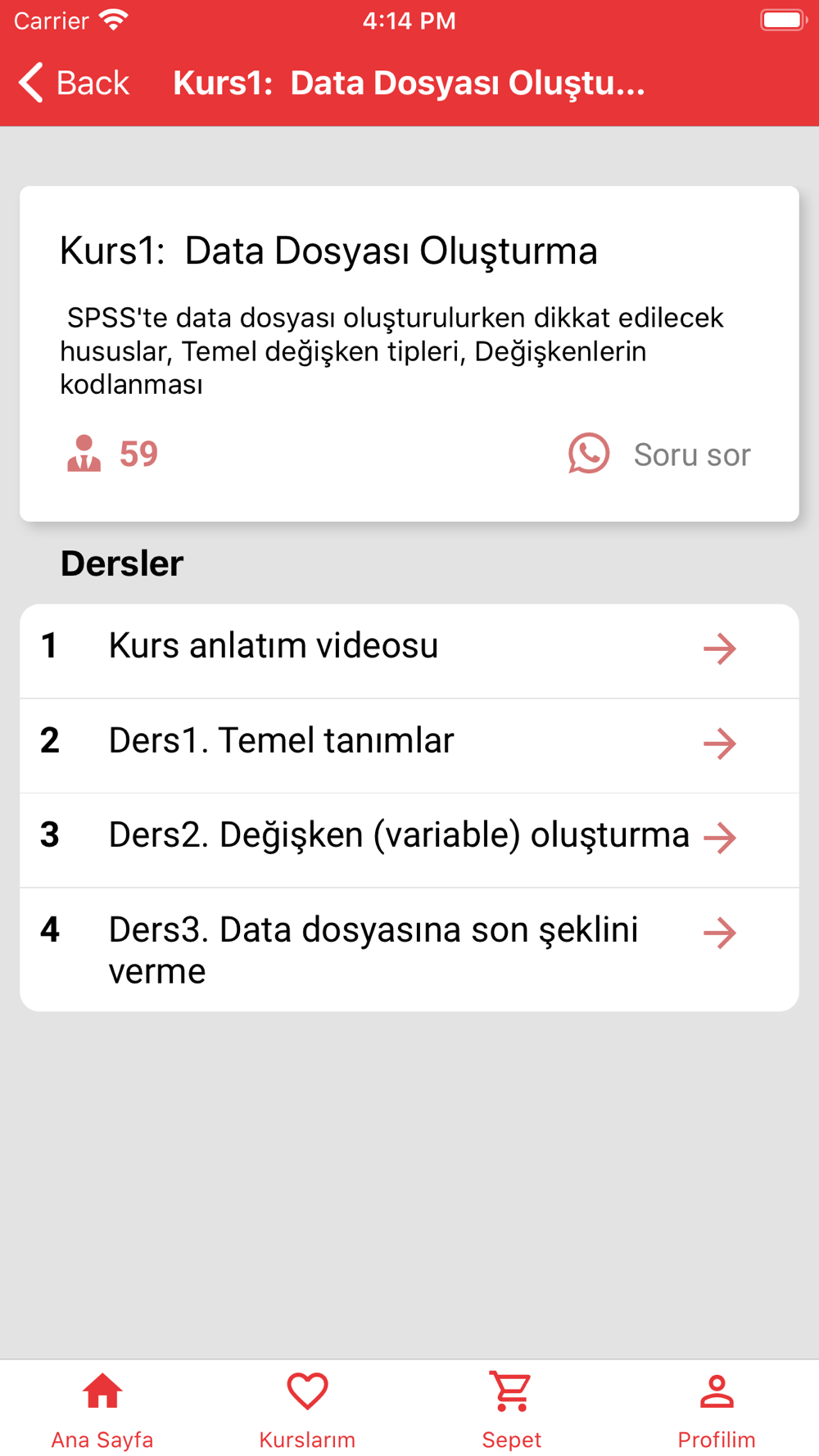819x1456 pixels.
Task: Switch to the Ana Sayfa tab
Action: (102, 1410)
